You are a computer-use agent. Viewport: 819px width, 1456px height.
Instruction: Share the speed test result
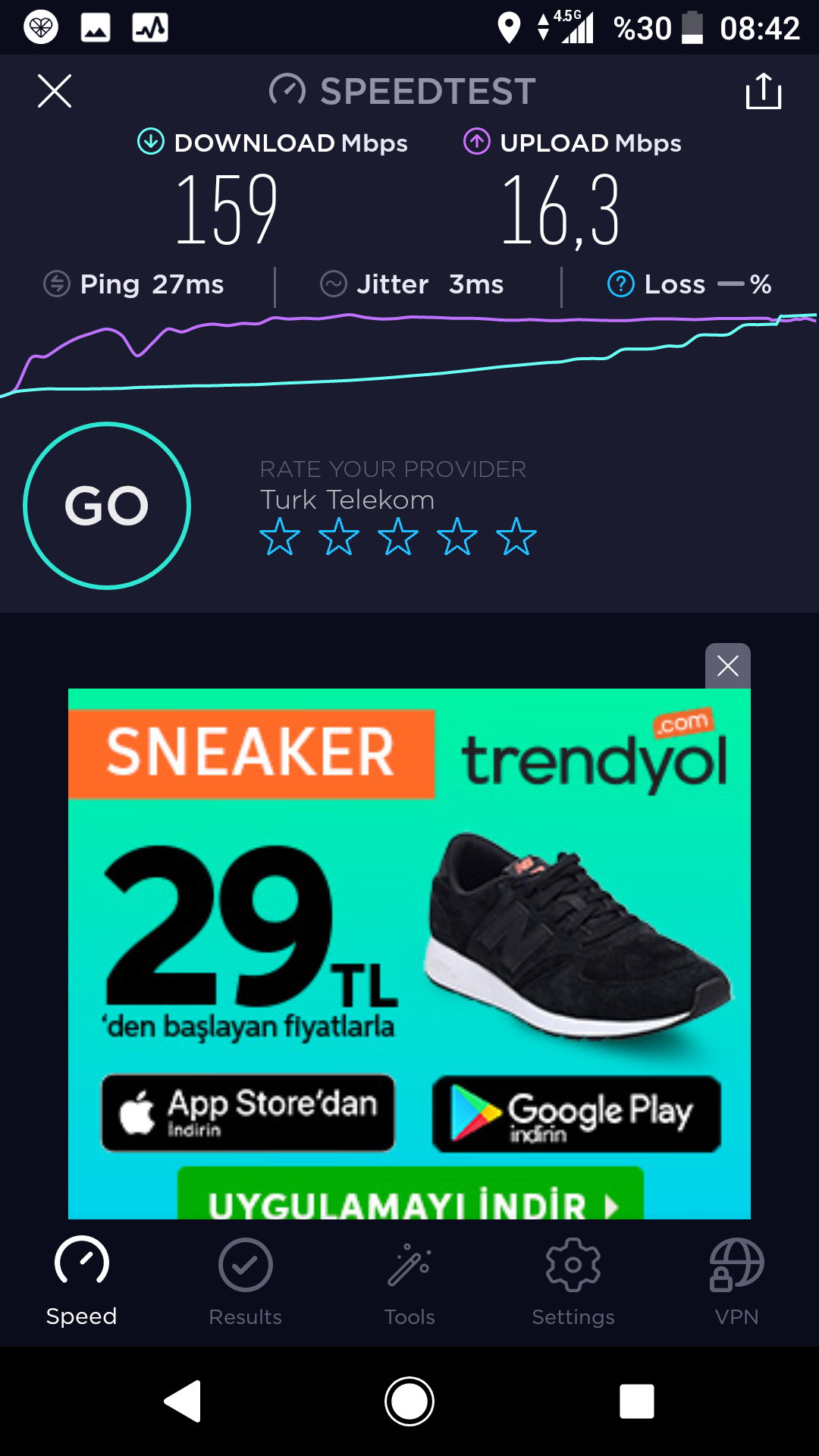764,91
